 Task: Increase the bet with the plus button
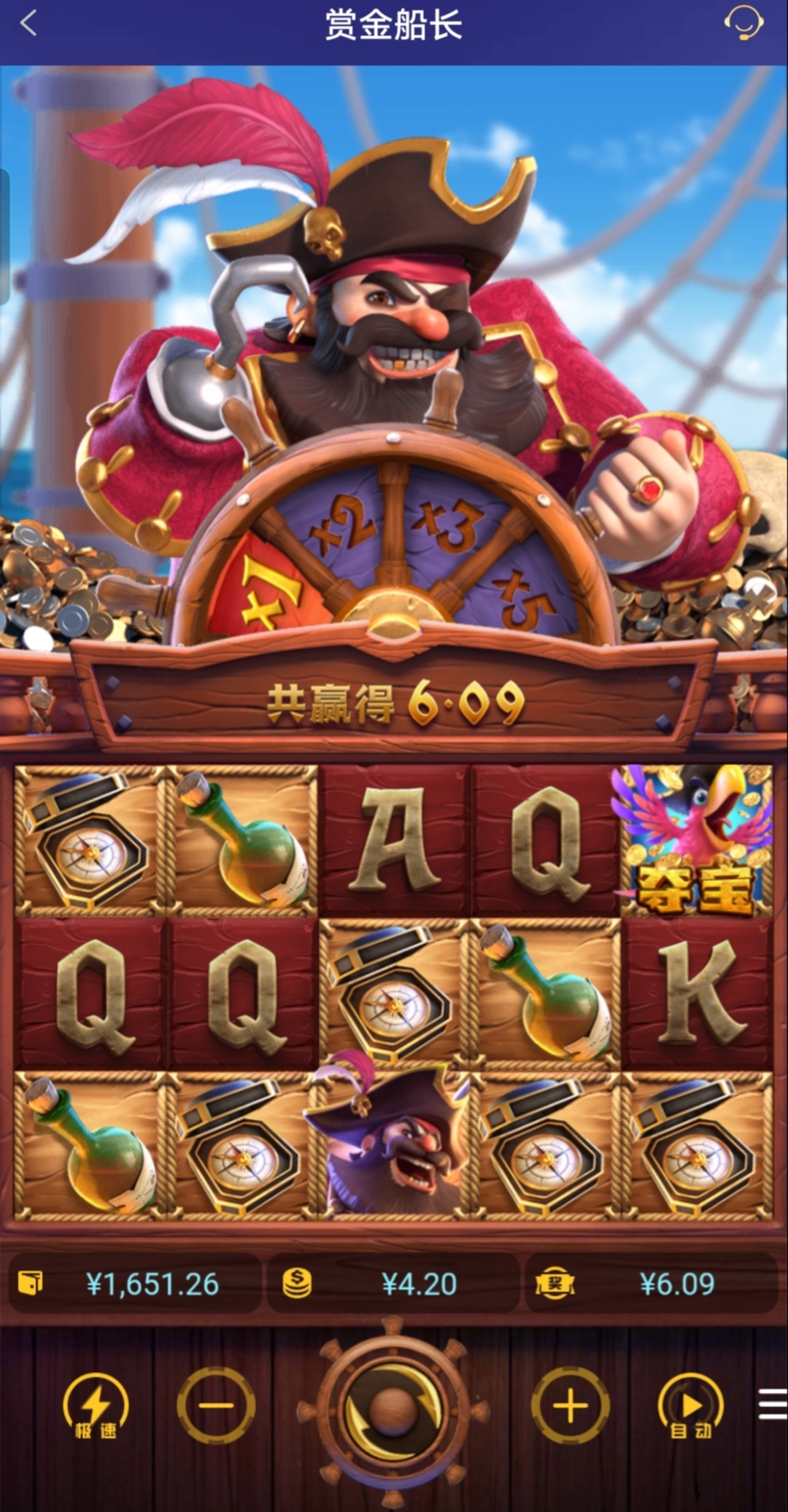click(x=570, y=1405)
